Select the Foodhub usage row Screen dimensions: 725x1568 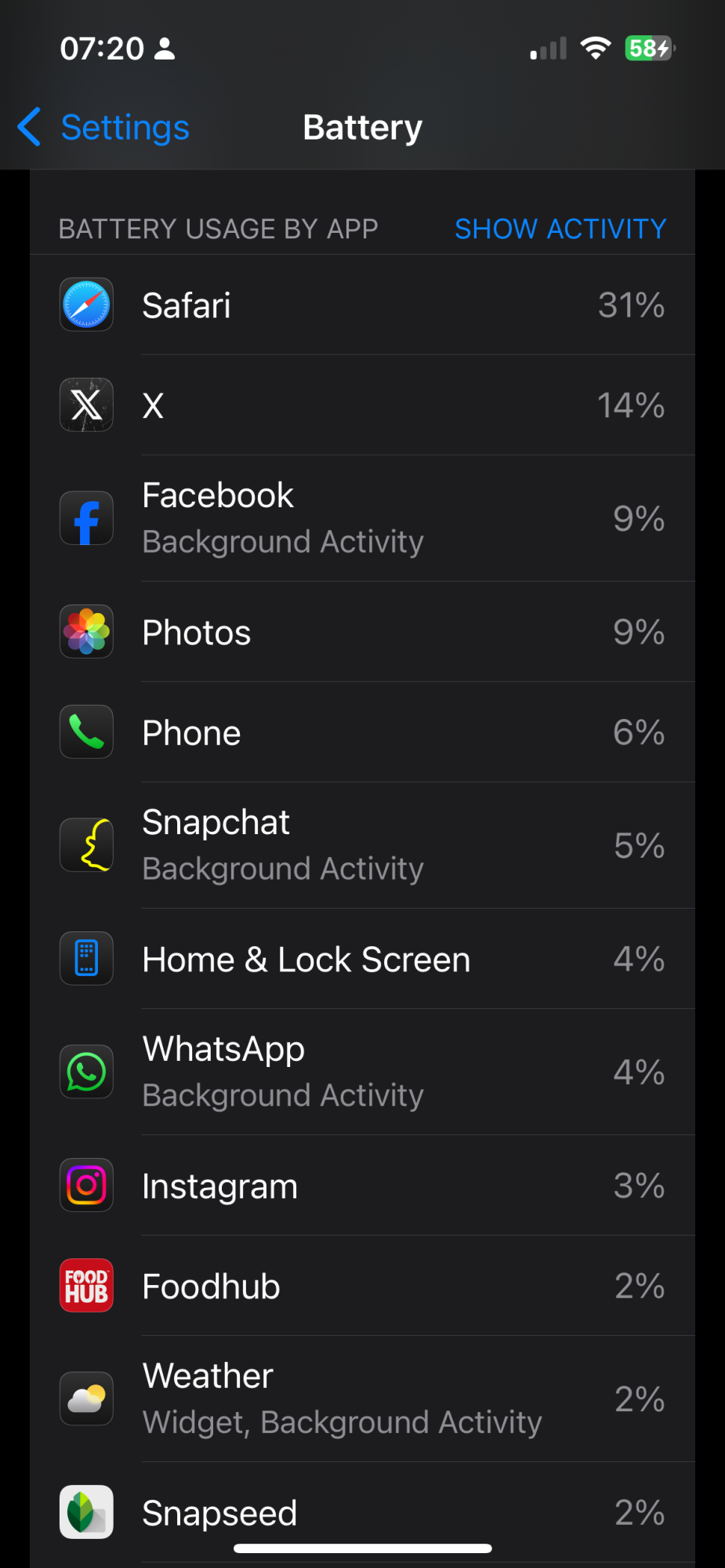tap(362, 1286)
